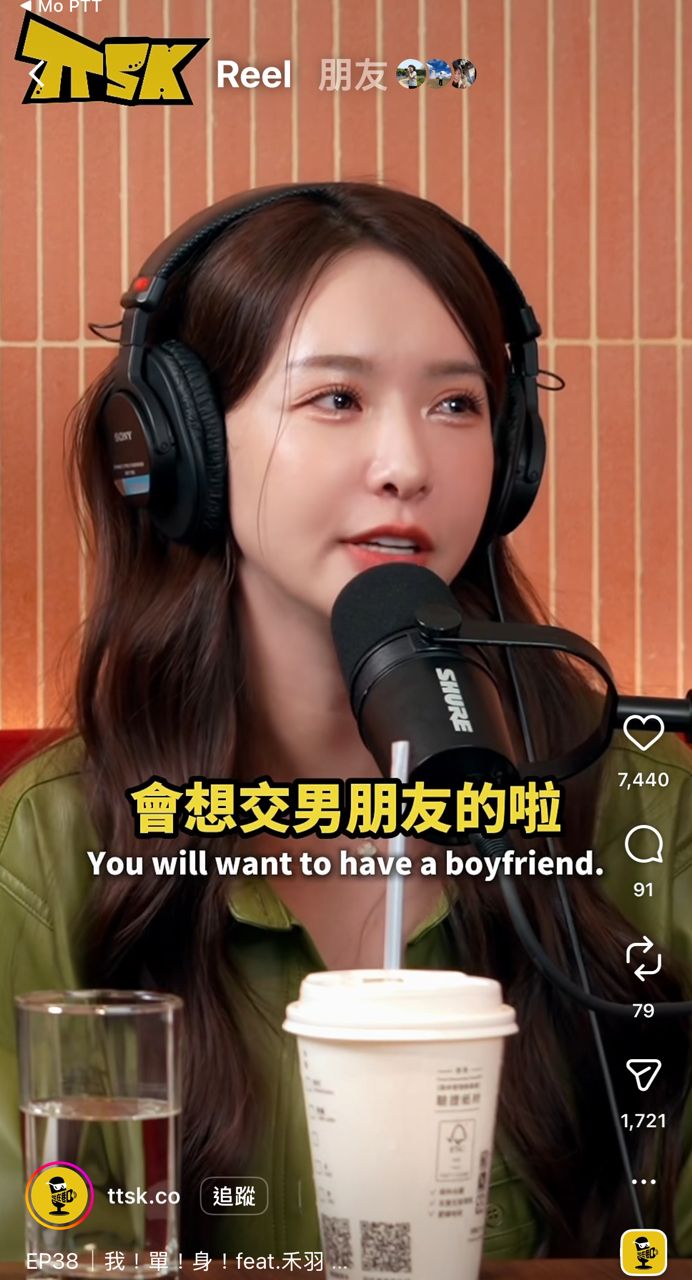
Task: Like this reel with the heart icon
Action: point(643,735)
